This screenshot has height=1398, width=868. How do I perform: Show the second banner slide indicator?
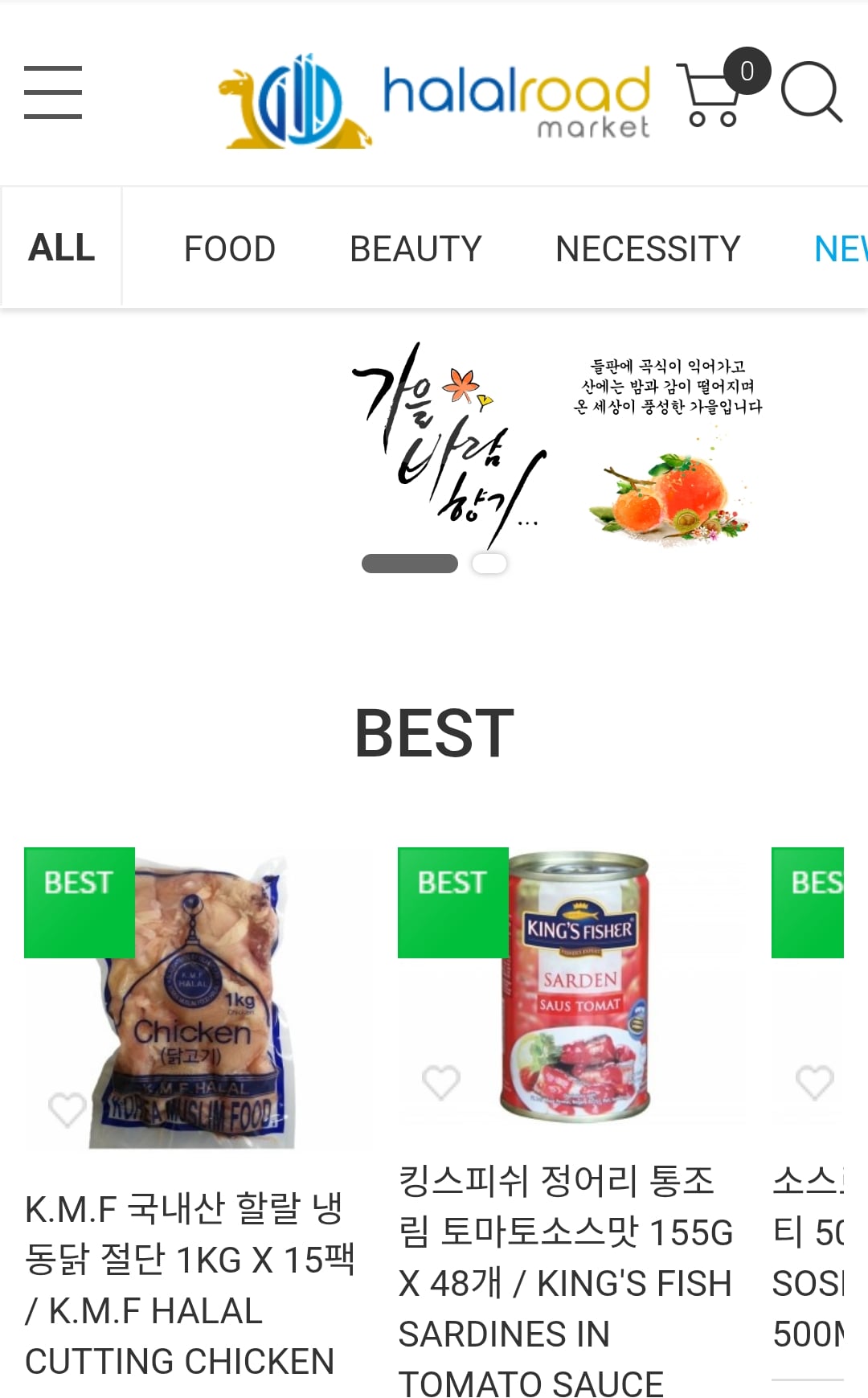pyautogui.click(x=489, y=564)
